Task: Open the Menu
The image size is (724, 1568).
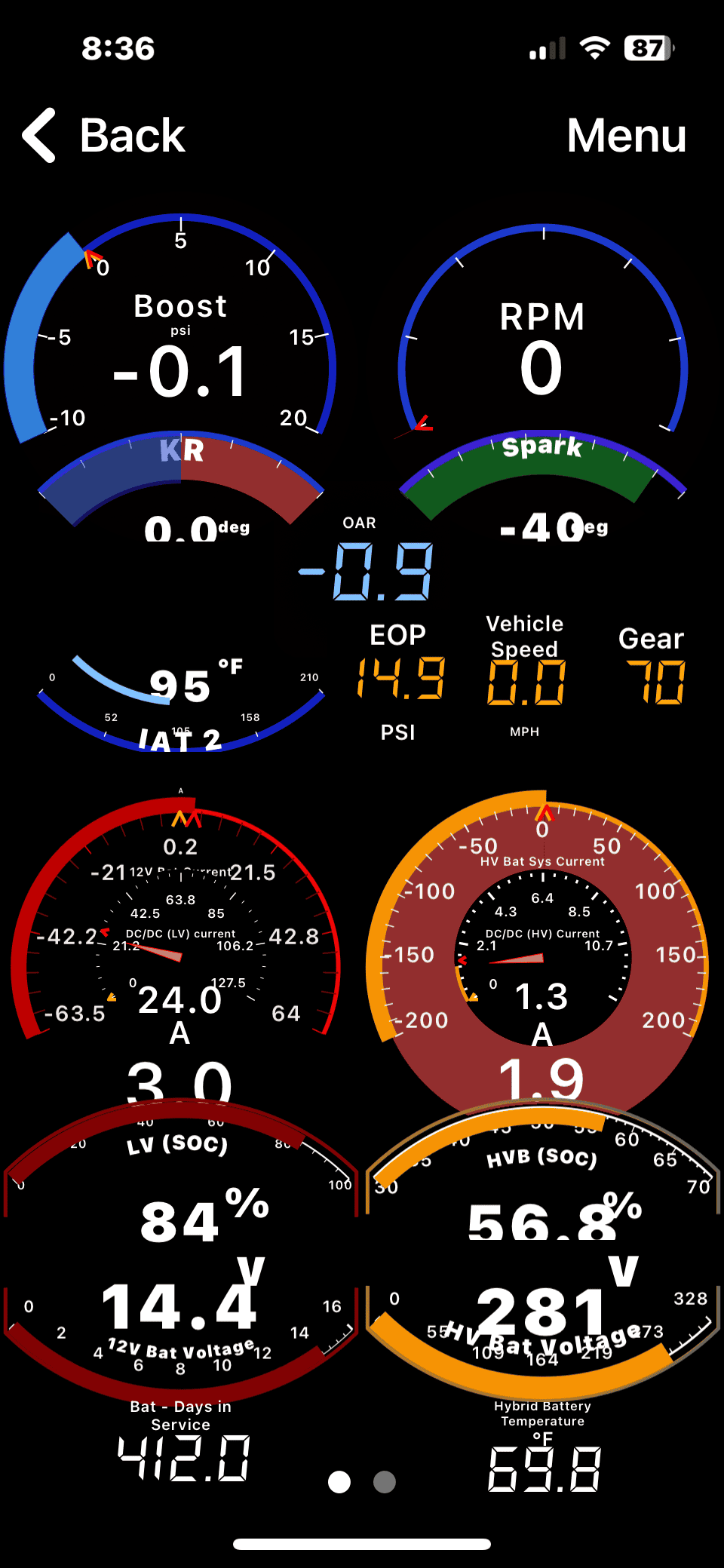Action: 626,136
